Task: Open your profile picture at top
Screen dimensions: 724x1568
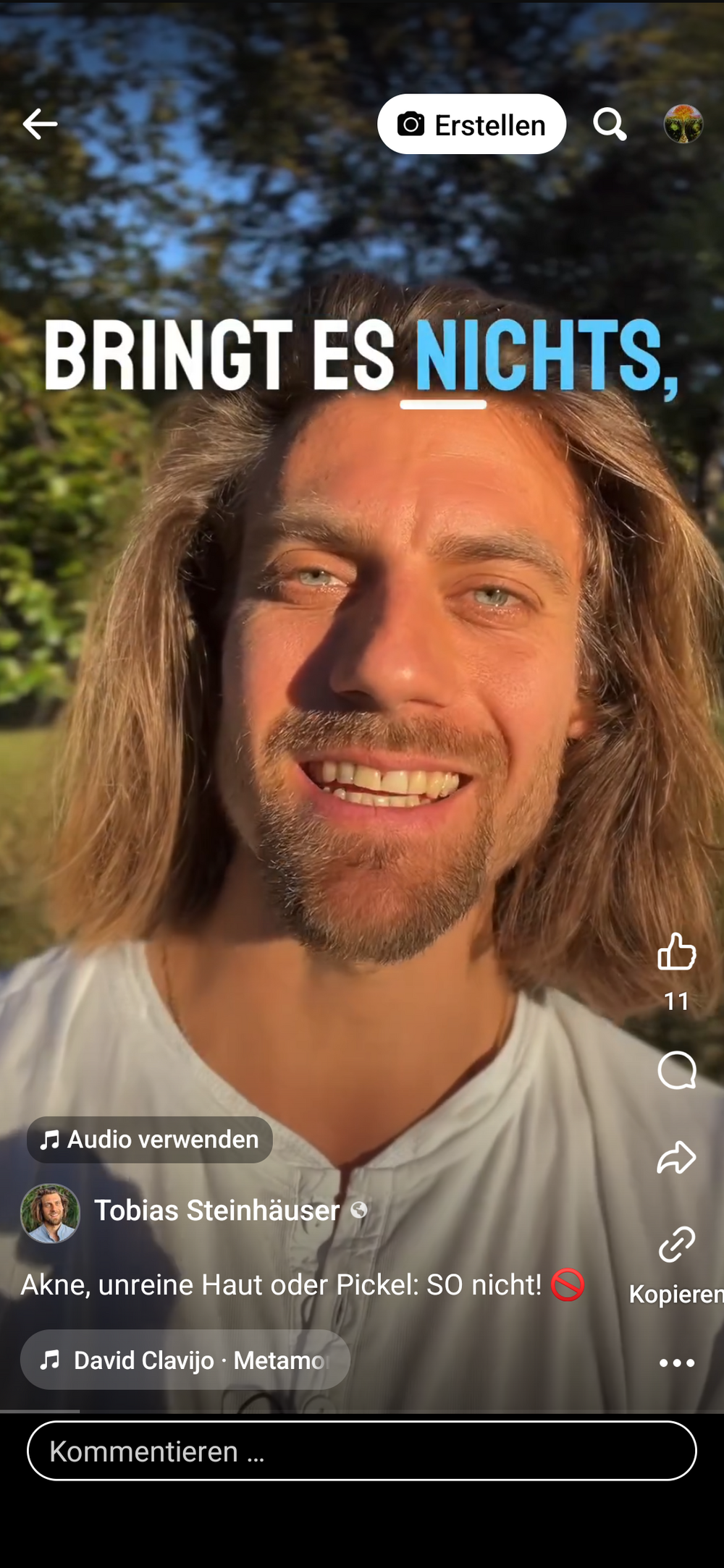Action: (x=683, y=124)
